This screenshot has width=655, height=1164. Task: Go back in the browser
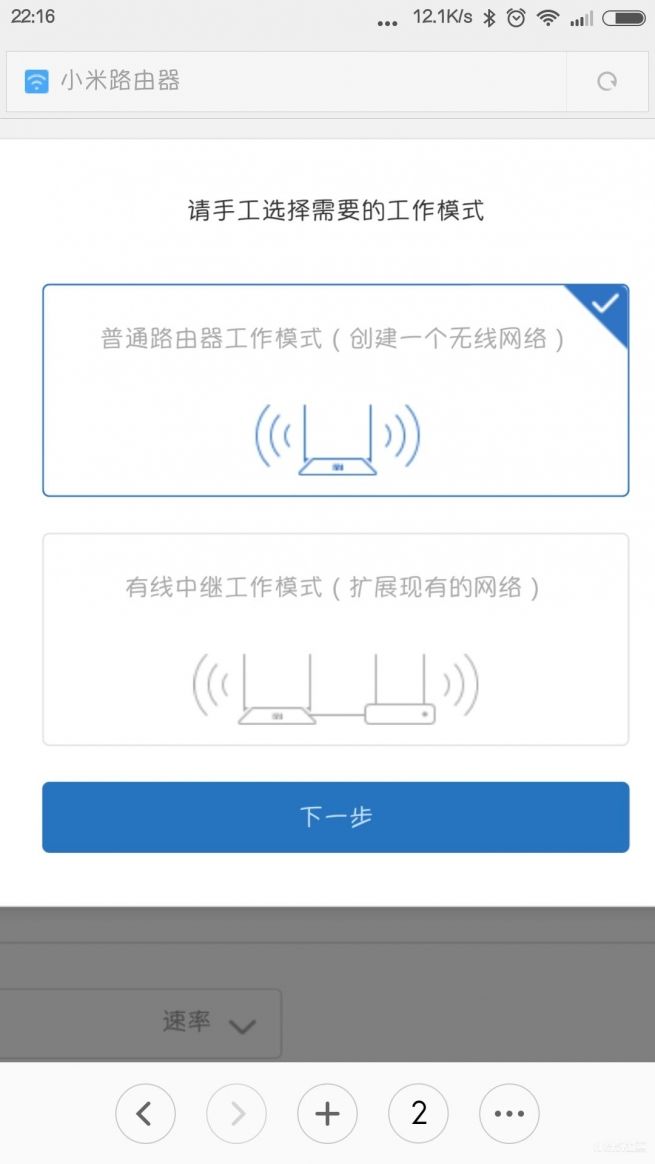(146, 1114)
